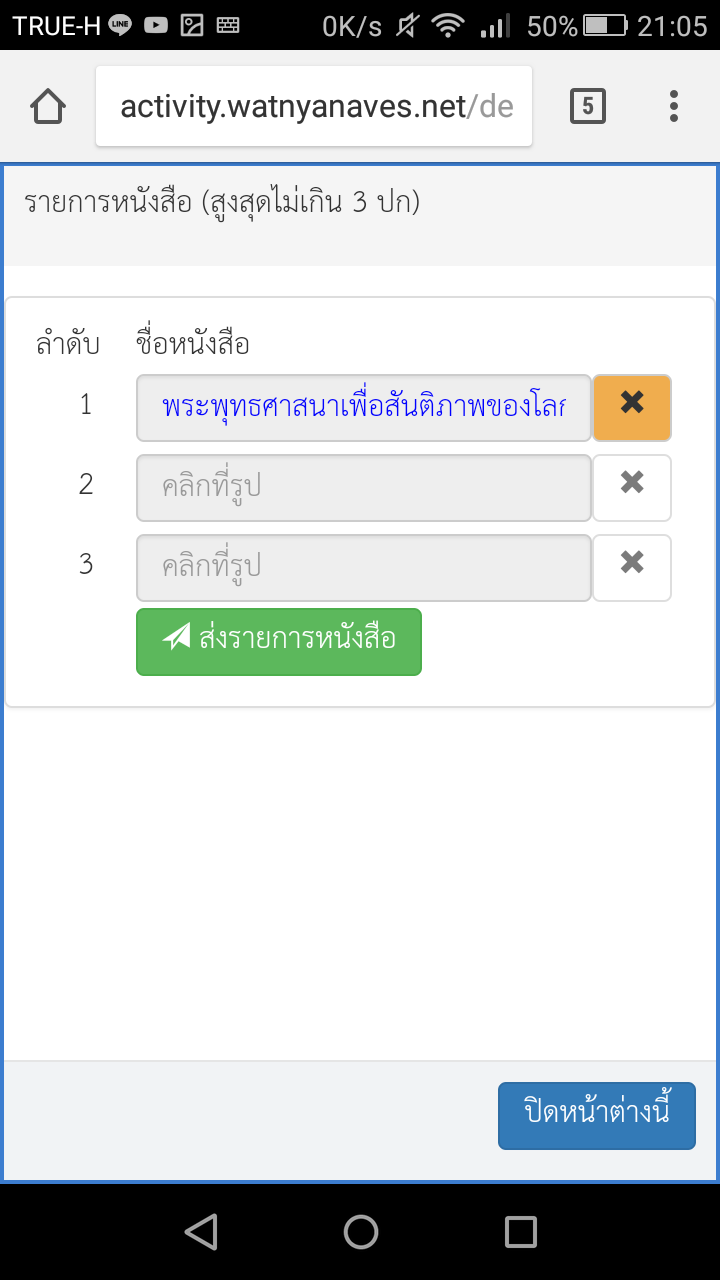The image size is (720, 1280).
Task: Open recent apps from the navigation bar
Action: (520, 1231)
